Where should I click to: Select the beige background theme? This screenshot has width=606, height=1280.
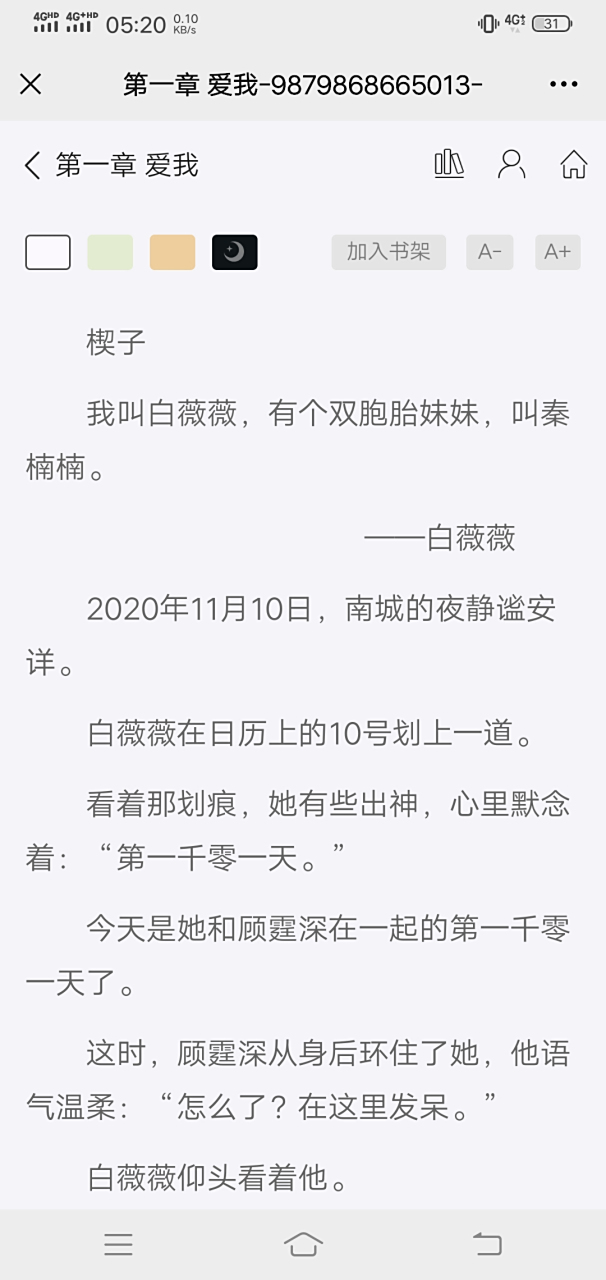172,252
